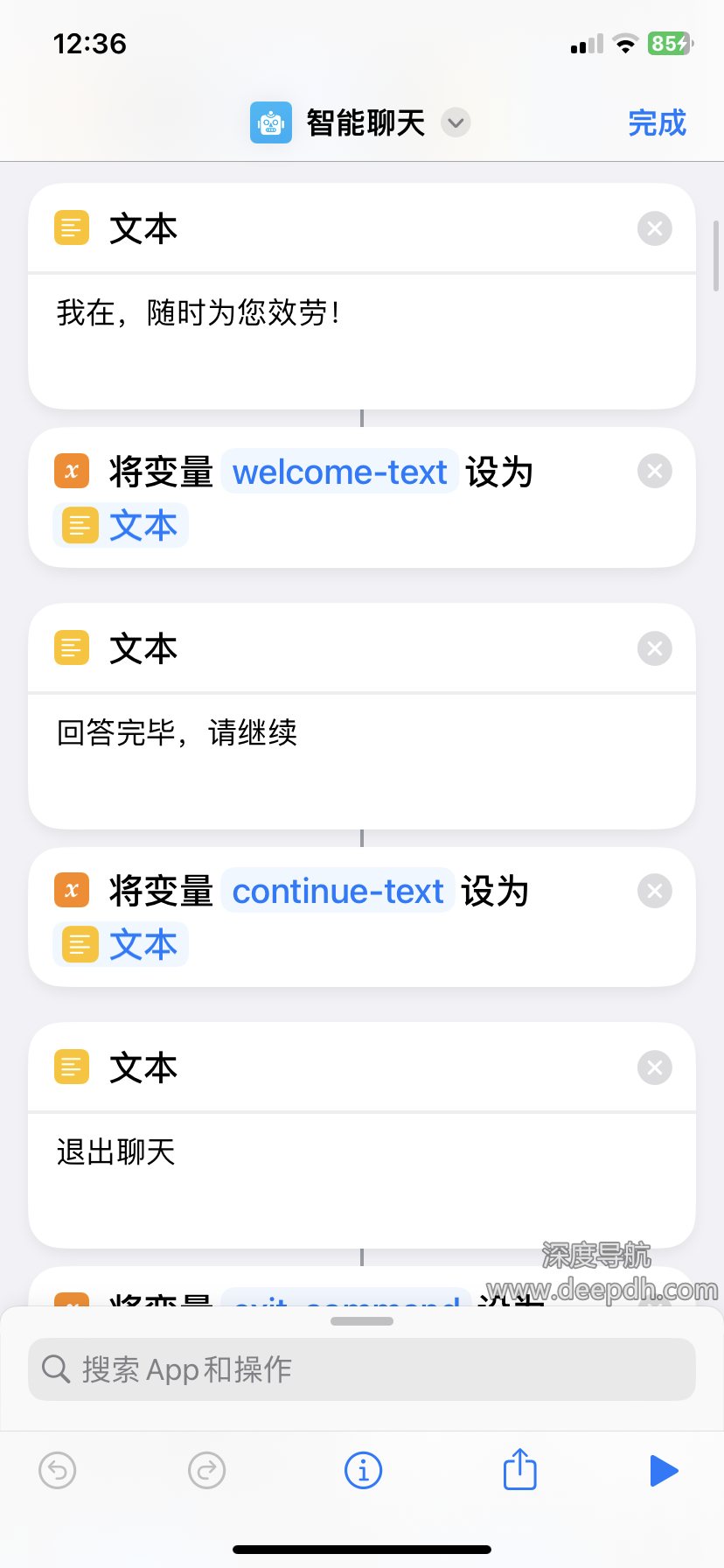
Task: Tap the welcome-text variable pill
Action: 339,471
